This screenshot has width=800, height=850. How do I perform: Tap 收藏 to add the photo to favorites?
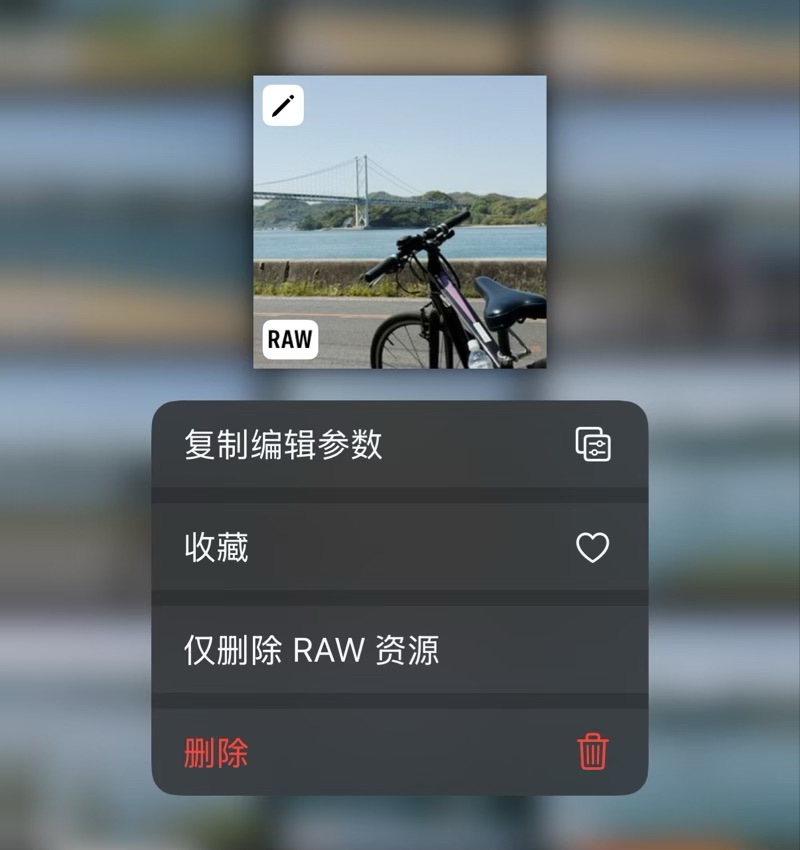(x=398, y=548)
